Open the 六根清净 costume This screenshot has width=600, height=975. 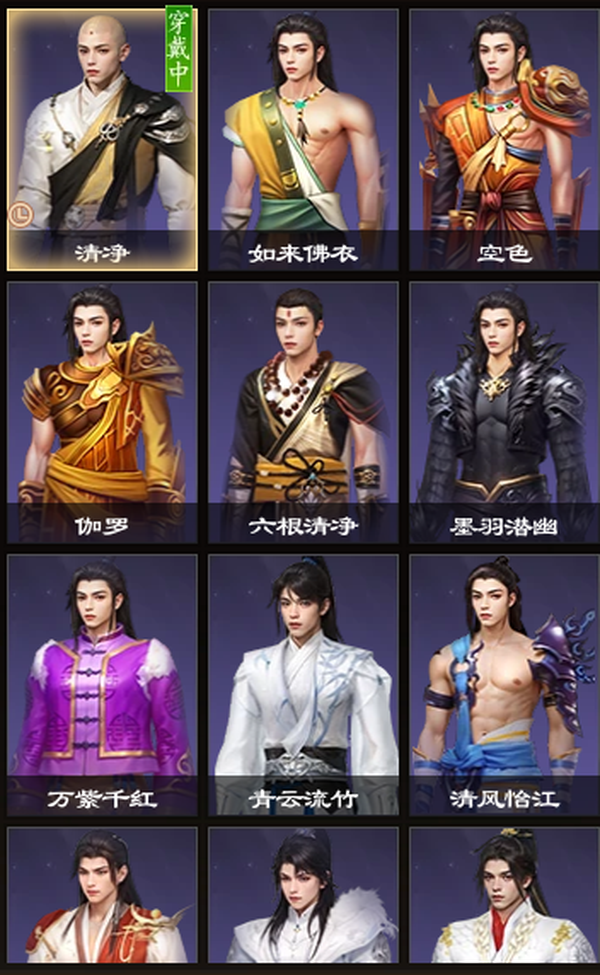pyautogui.click(x=303, y=412)
